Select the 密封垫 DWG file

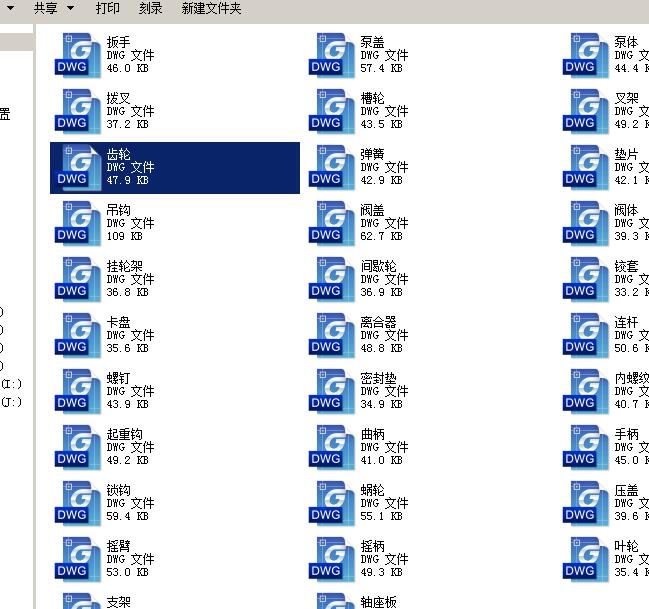327,391
